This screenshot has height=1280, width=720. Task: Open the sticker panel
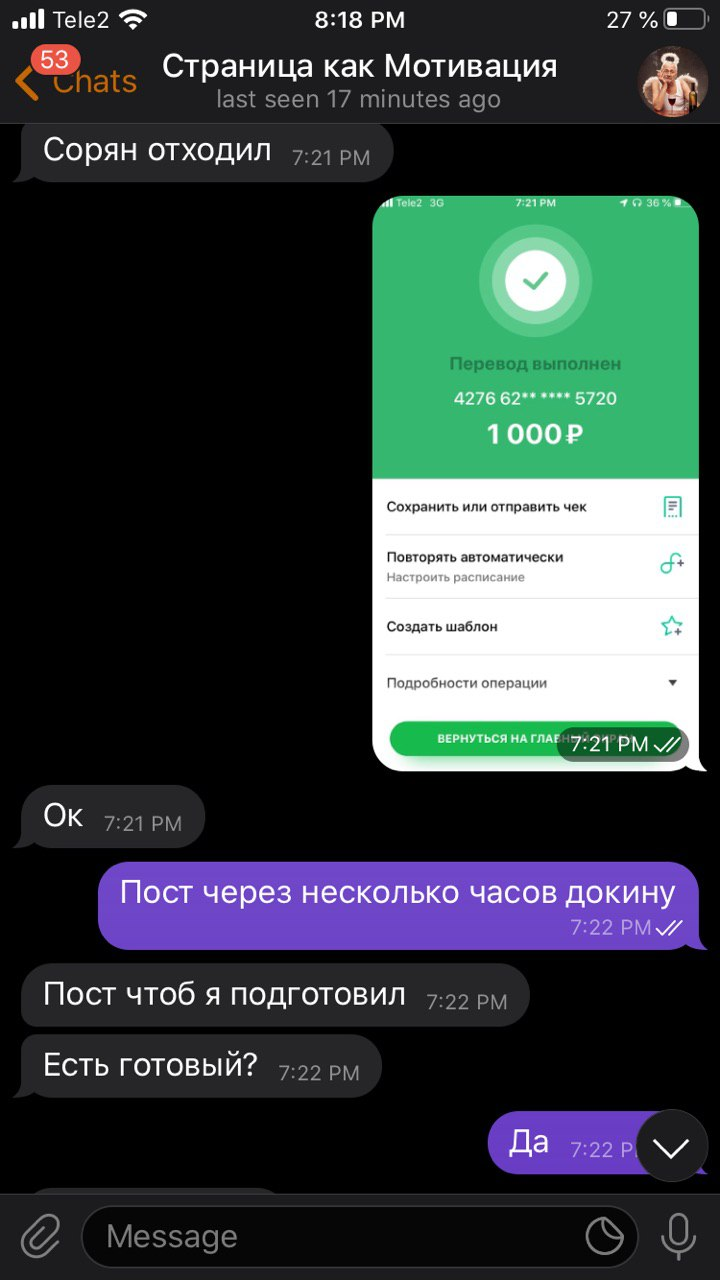(604, 1237)
